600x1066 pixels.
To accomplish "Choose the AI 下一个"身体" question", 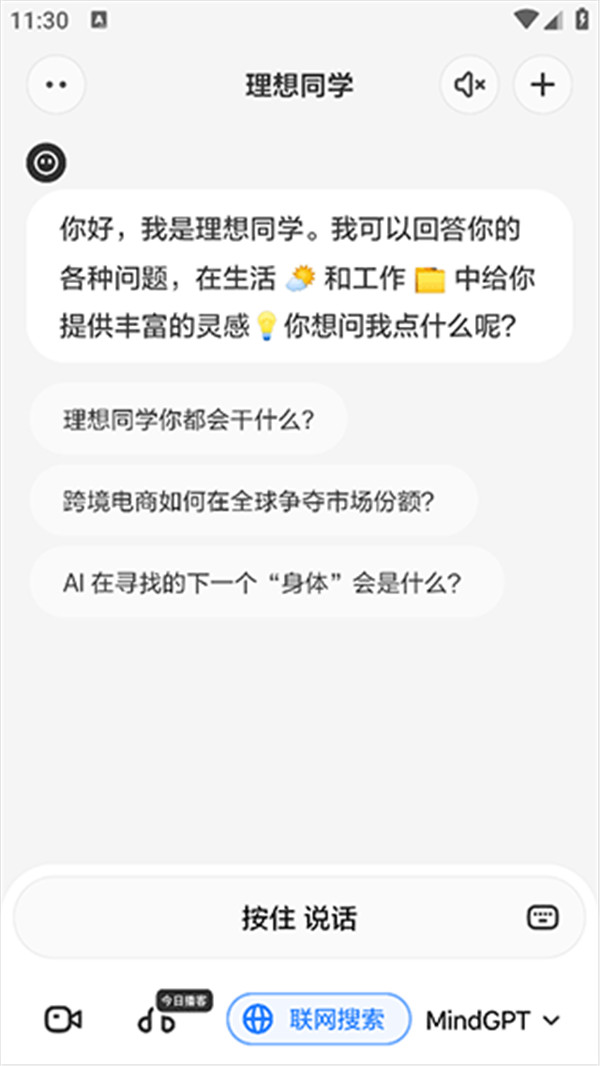I will point(262,582).
